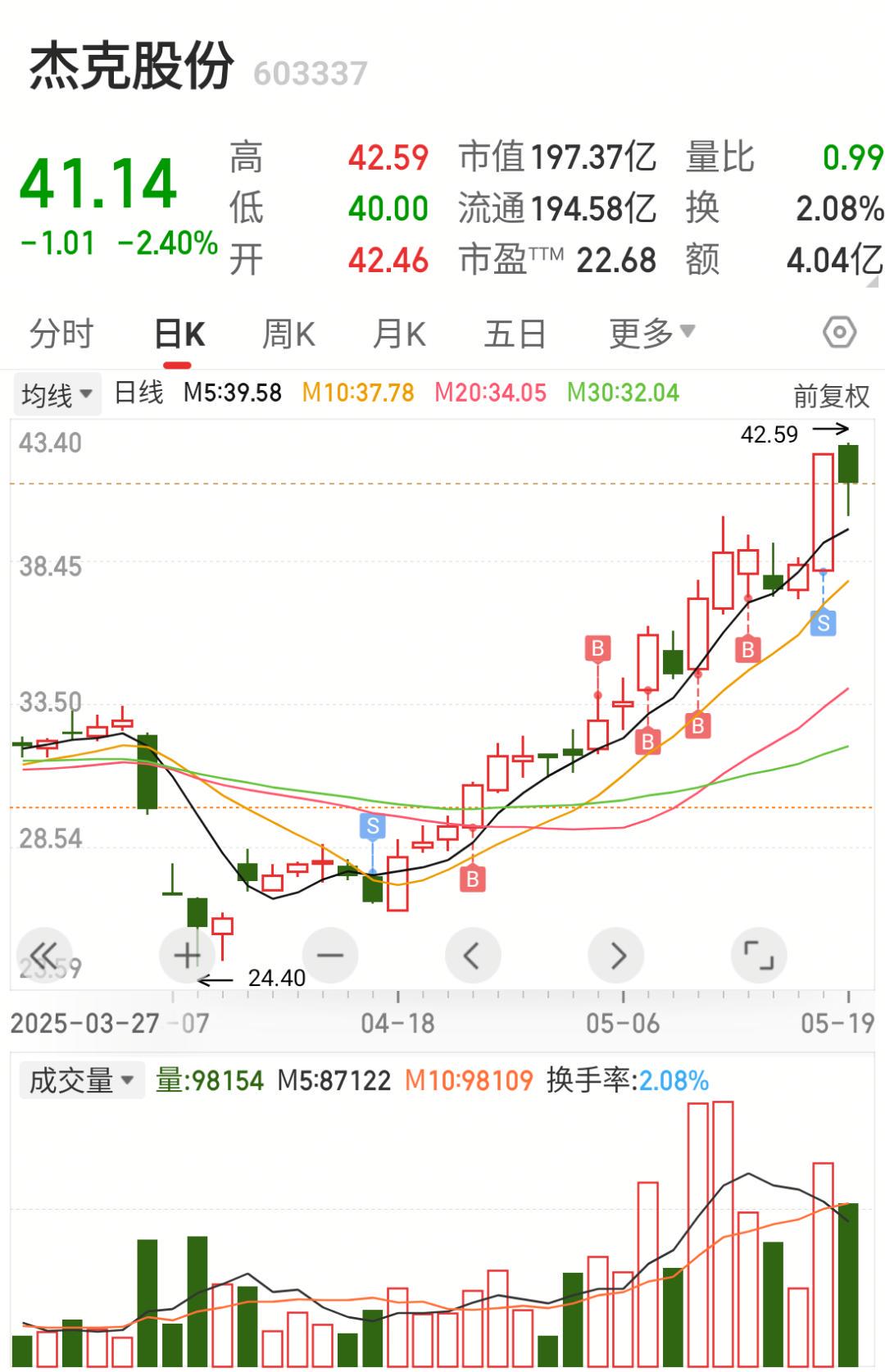
Task: Open chart settings via the gear icon
Action: pos(840,333)
